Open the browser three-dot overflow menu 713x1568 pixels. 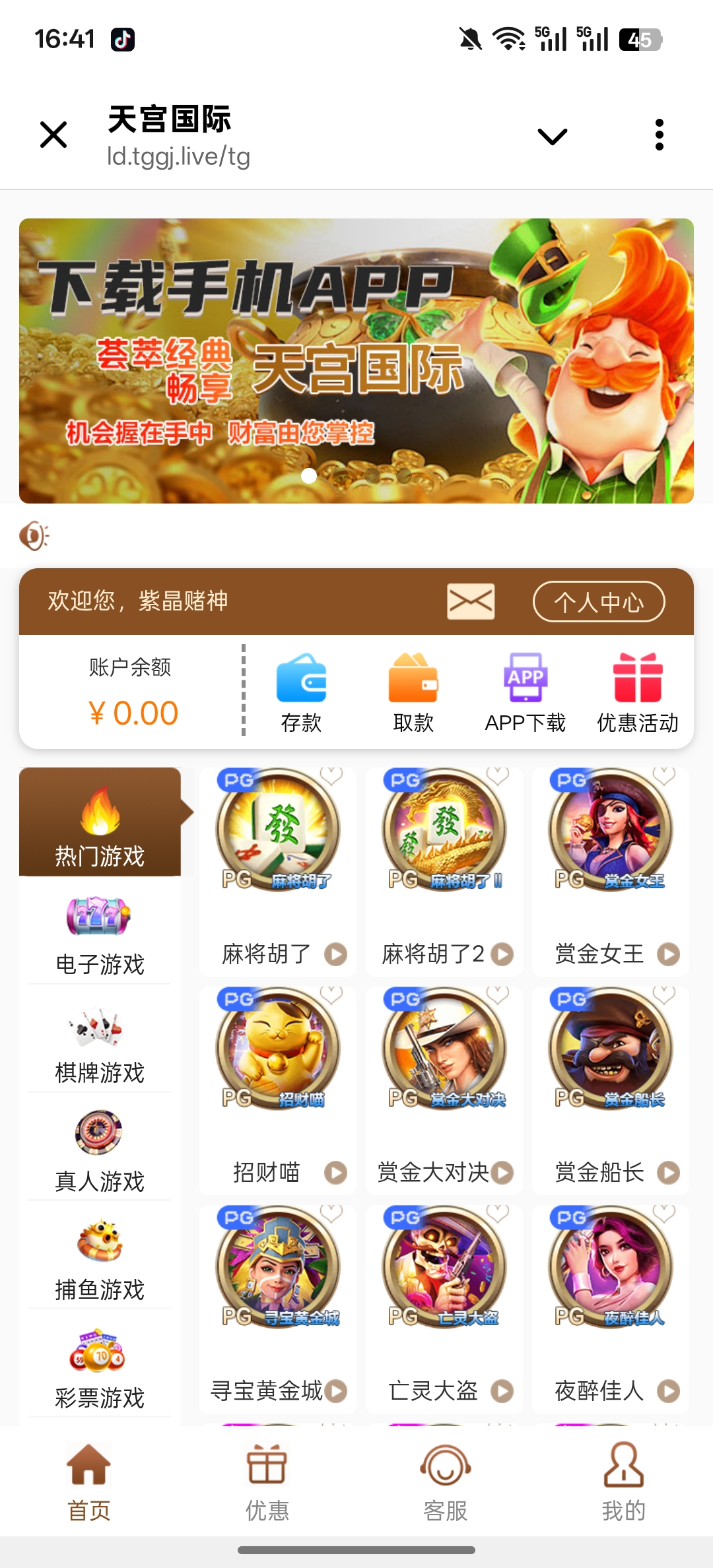(660, 134)
